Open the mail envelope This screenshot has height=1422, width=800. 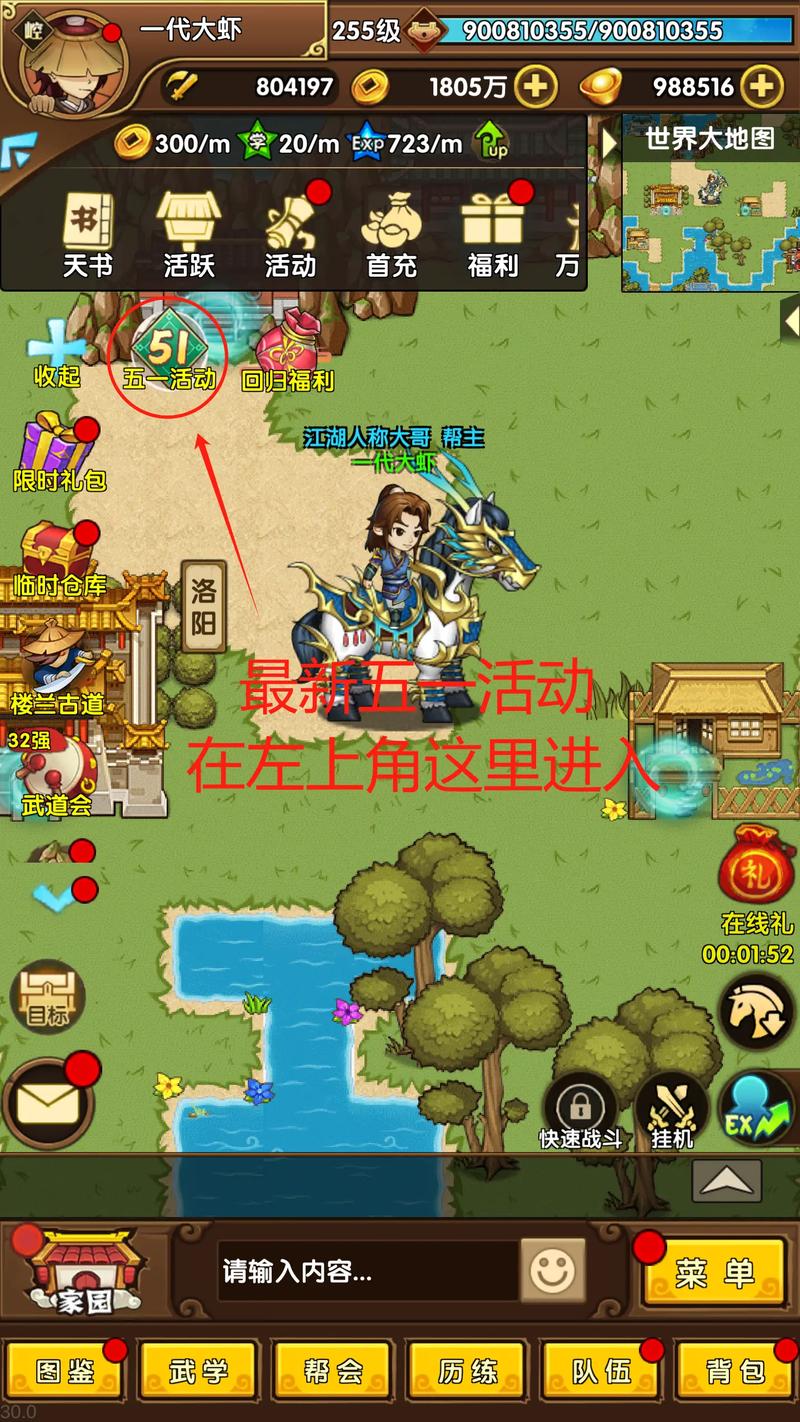click(x=47, y=1105)
